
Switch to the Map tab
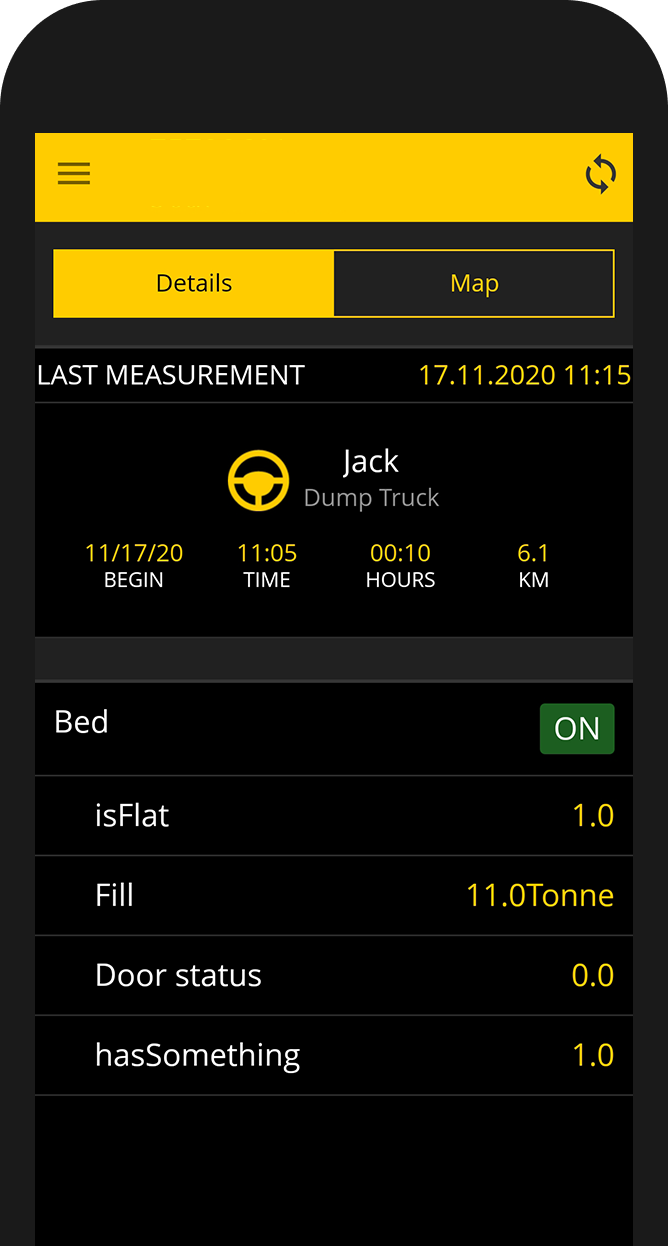(473, 284)
